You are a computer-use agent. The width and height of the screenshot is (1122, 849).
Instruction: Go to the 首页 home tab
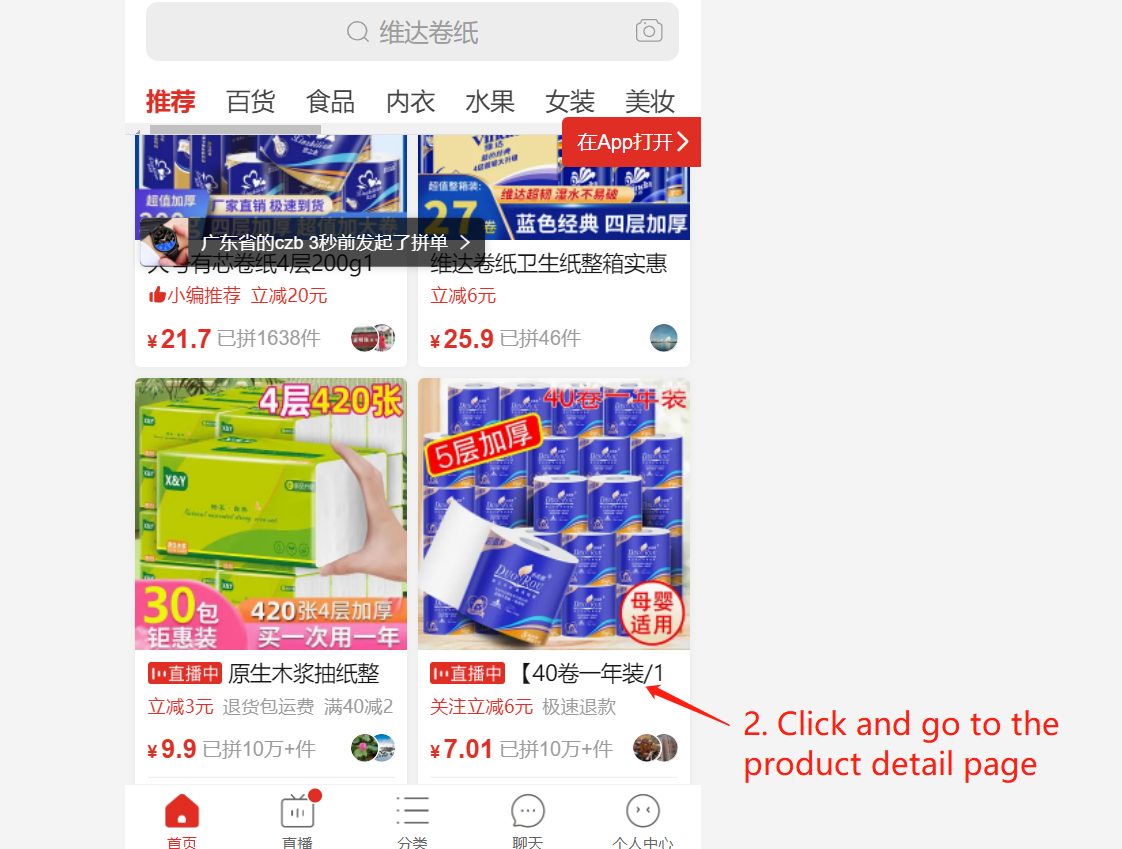click(x=182, y=820)
